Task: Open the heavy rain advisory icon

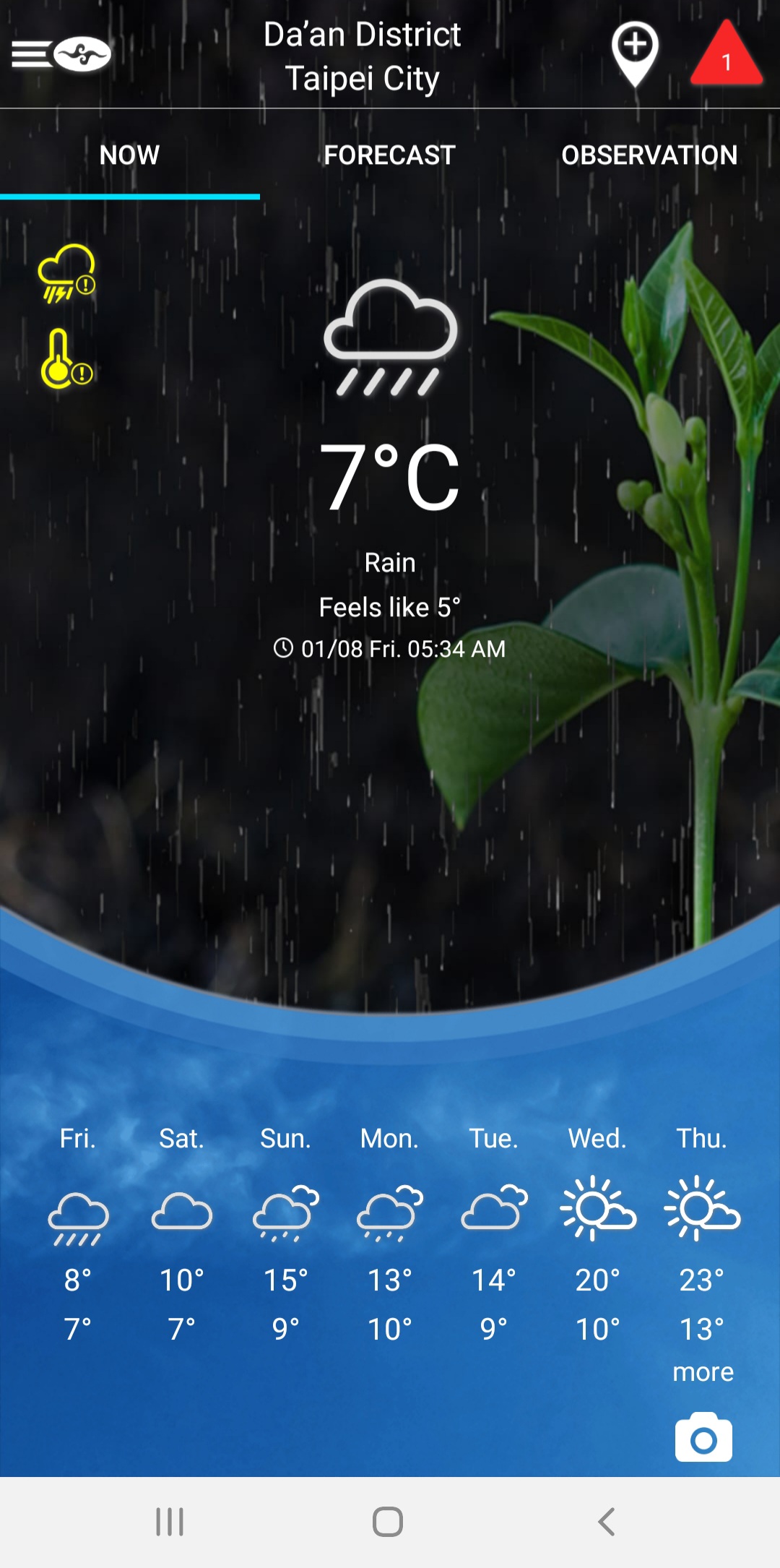Action: point(66,274)
